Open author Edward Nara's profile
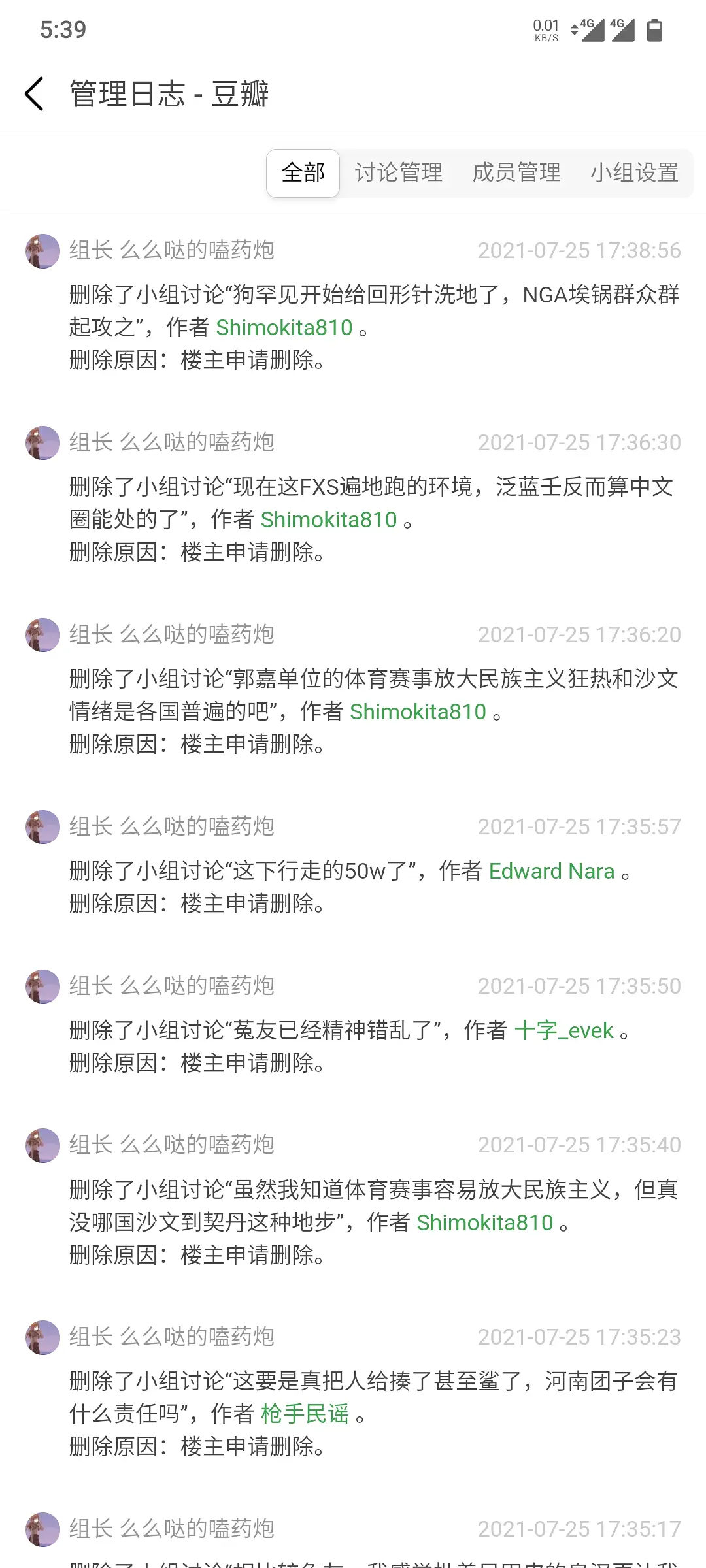The width and height of the screenshot is (706, 1568). pyautogui.click(x=552, y=871)
